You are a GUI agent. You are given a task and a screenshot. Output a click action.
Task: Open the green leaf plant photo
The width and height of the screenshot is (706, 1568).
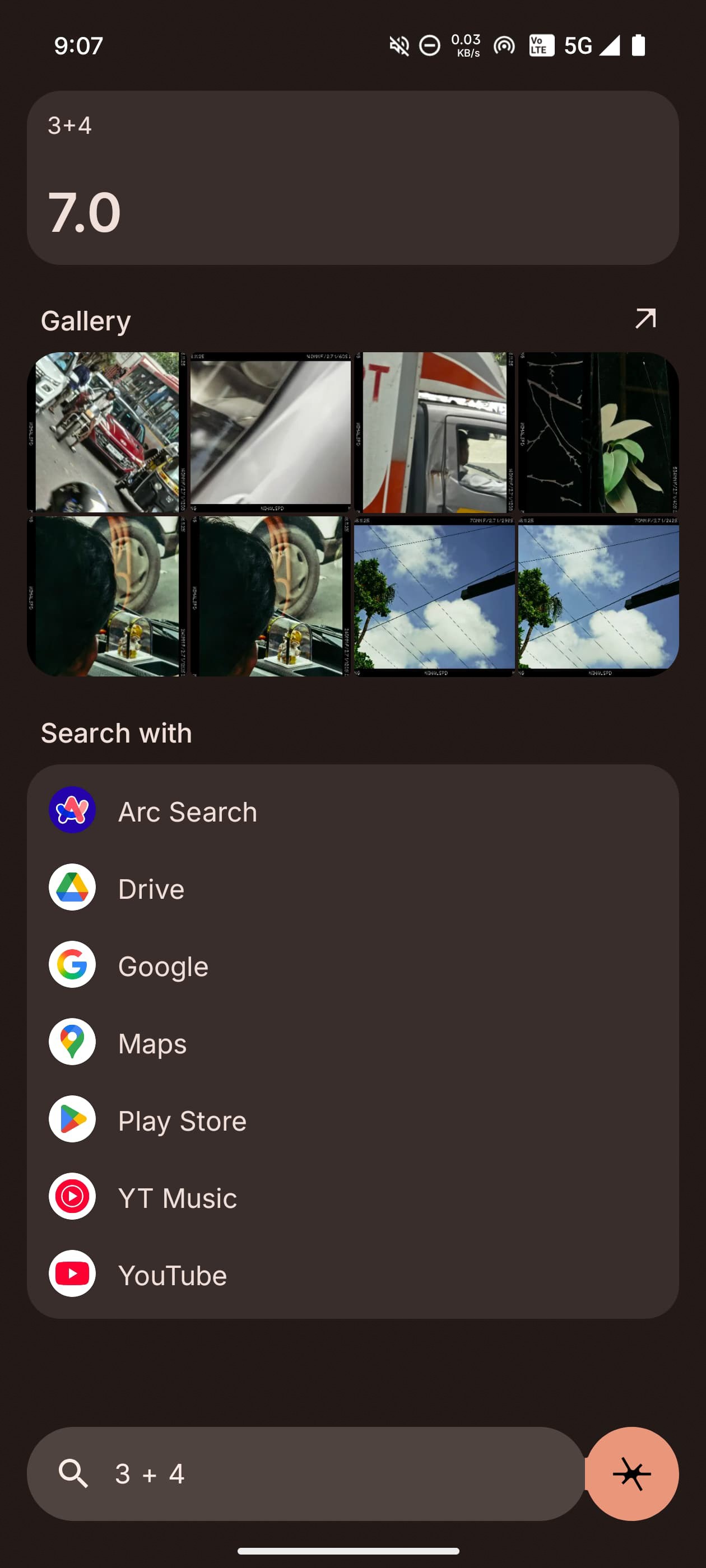click(598, 432)
